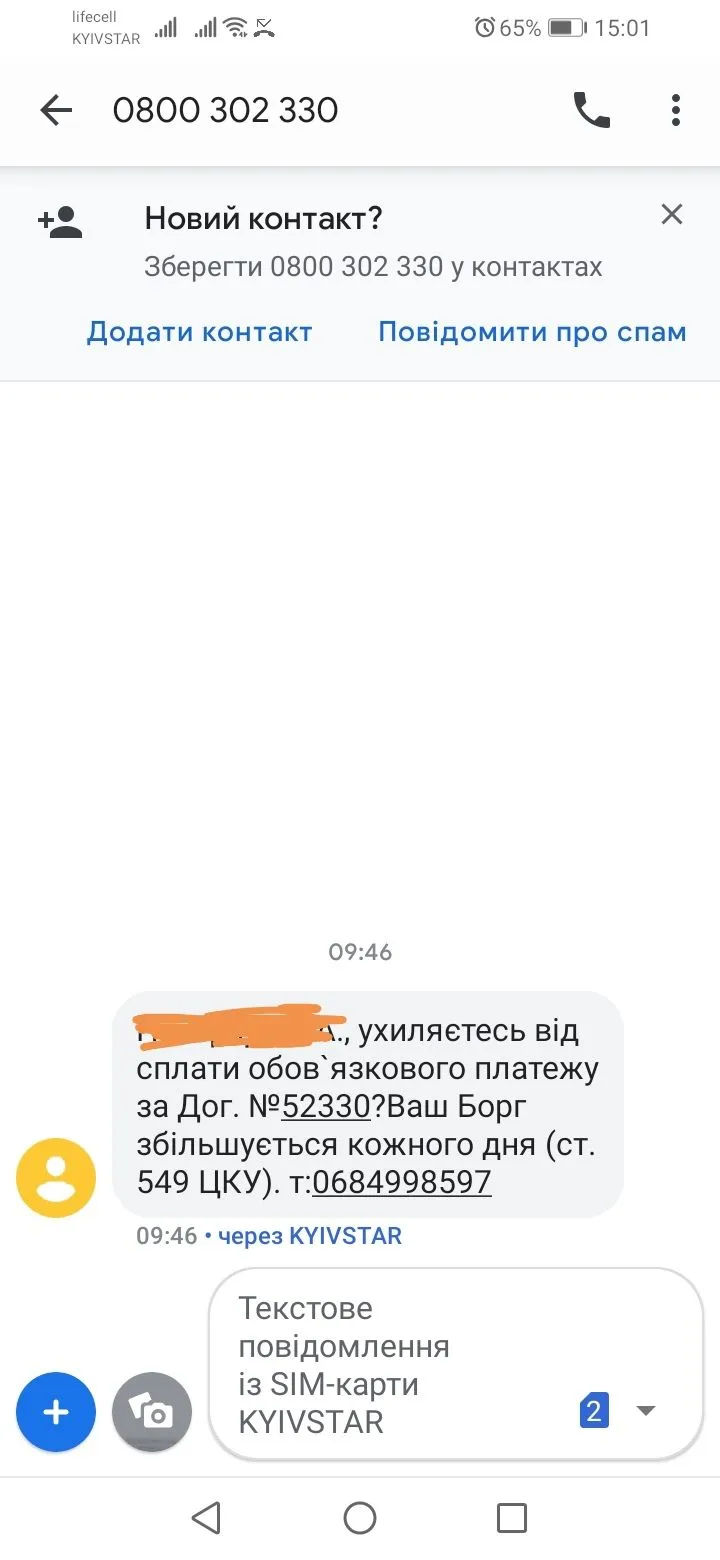Tap Додати контакт
720x1560 pixels.
(x=199, y=332)
